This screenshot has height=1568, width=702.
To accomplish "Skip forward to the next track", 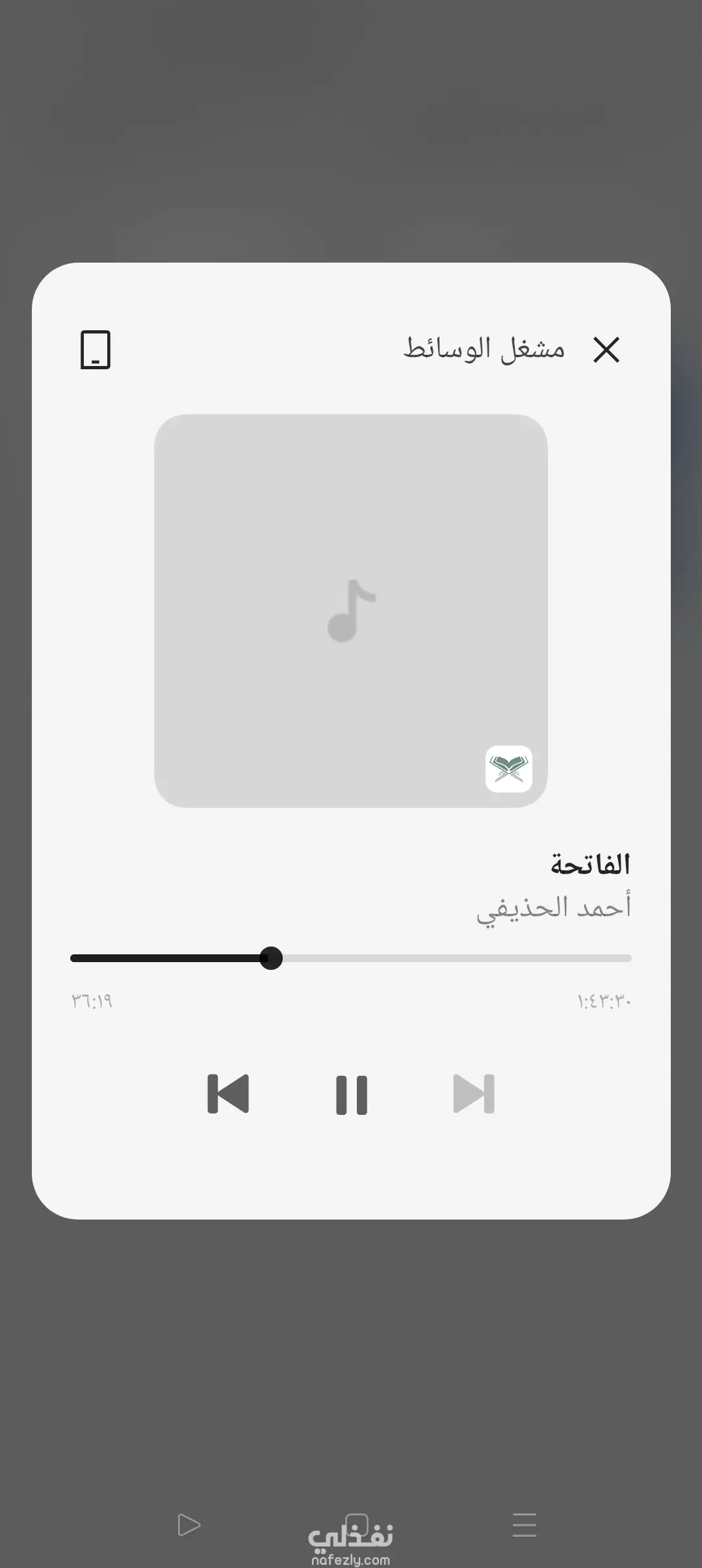I will [474, 1094].
